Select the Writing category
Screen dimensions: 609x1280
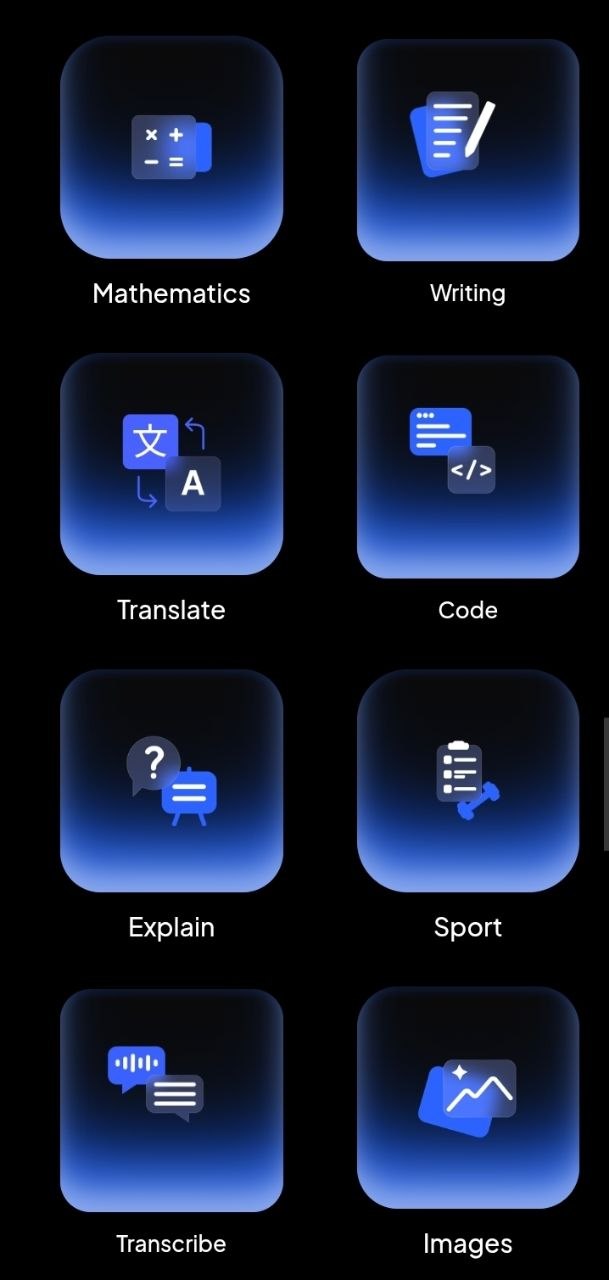[x=468, y=149]
